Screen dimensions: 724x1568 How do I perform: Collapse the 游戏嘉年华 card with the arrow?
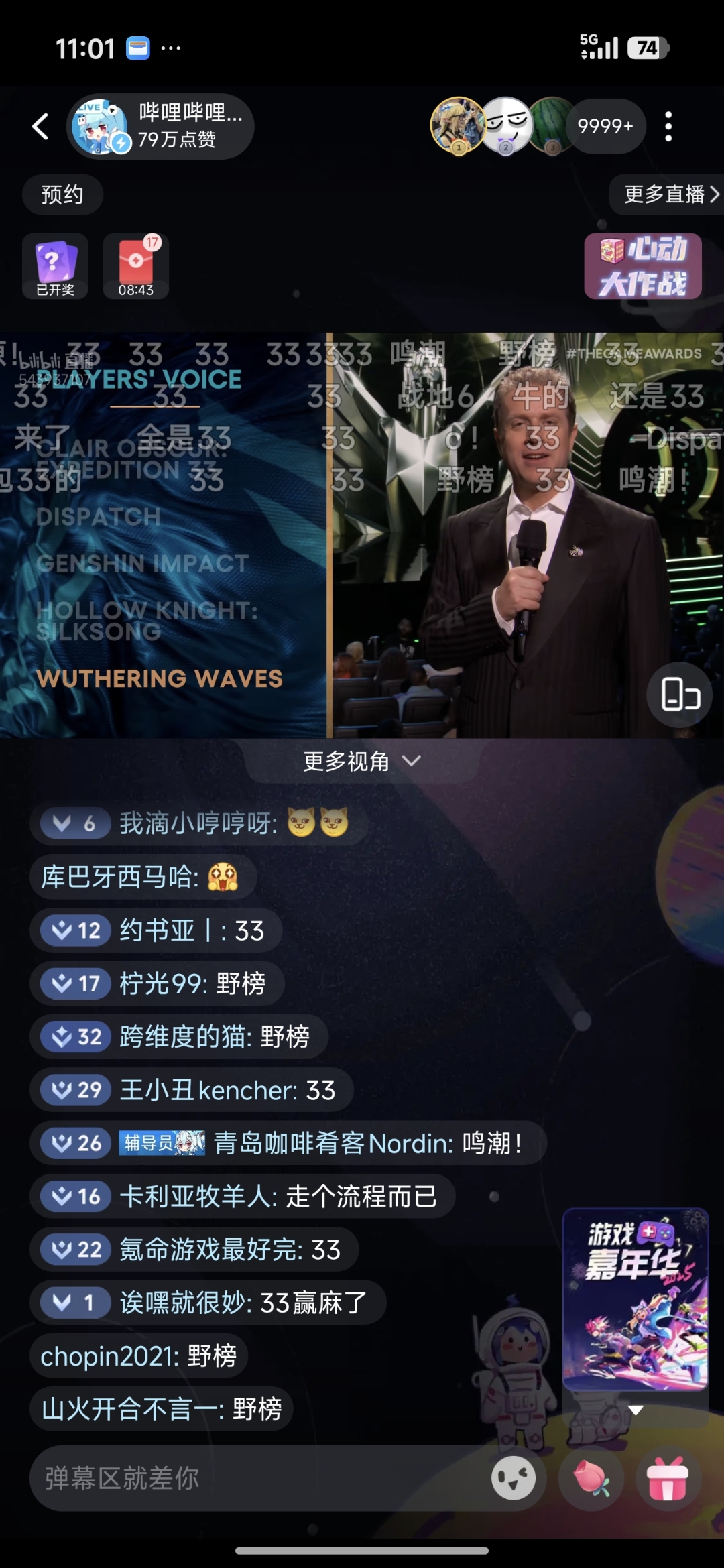coord(636,1410)
